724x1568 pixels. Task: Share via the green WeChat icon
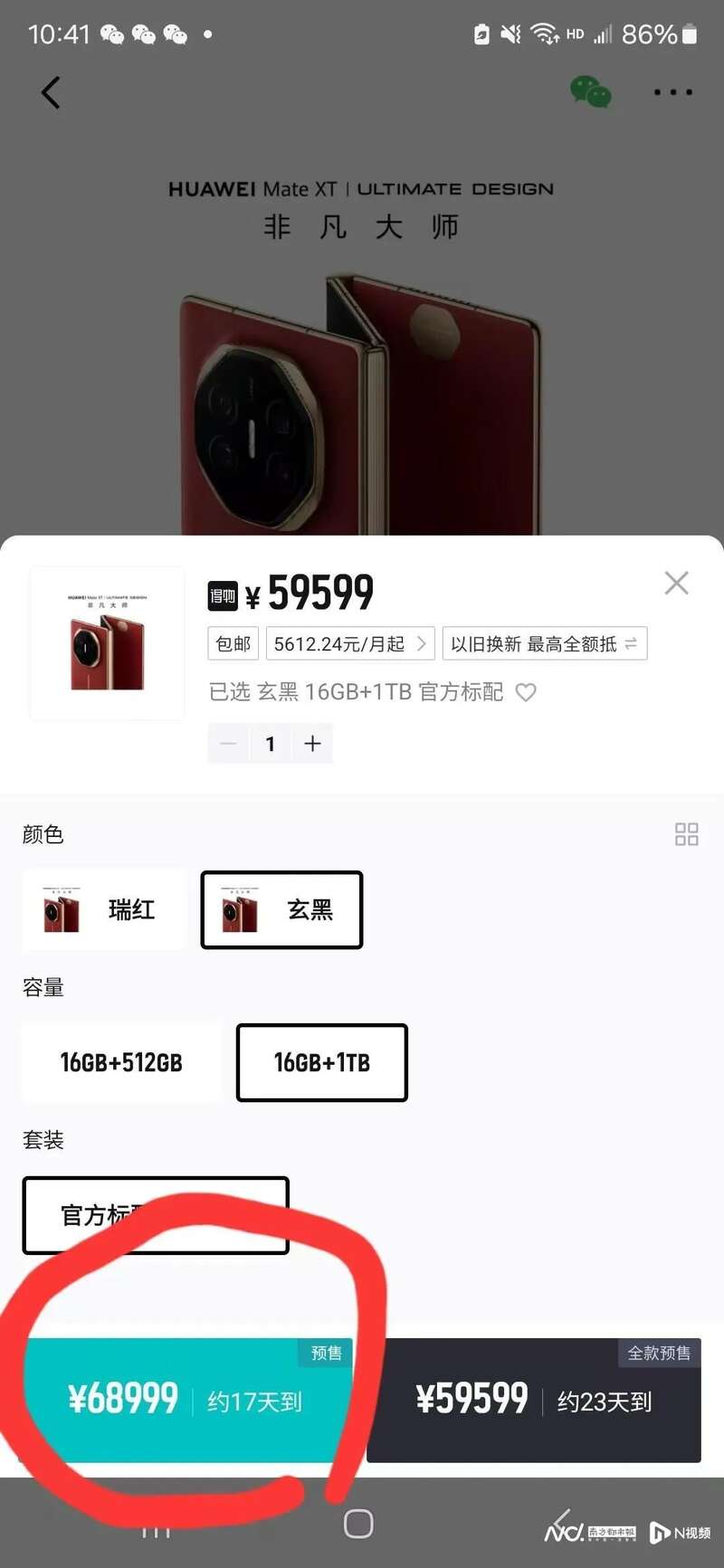590,92
